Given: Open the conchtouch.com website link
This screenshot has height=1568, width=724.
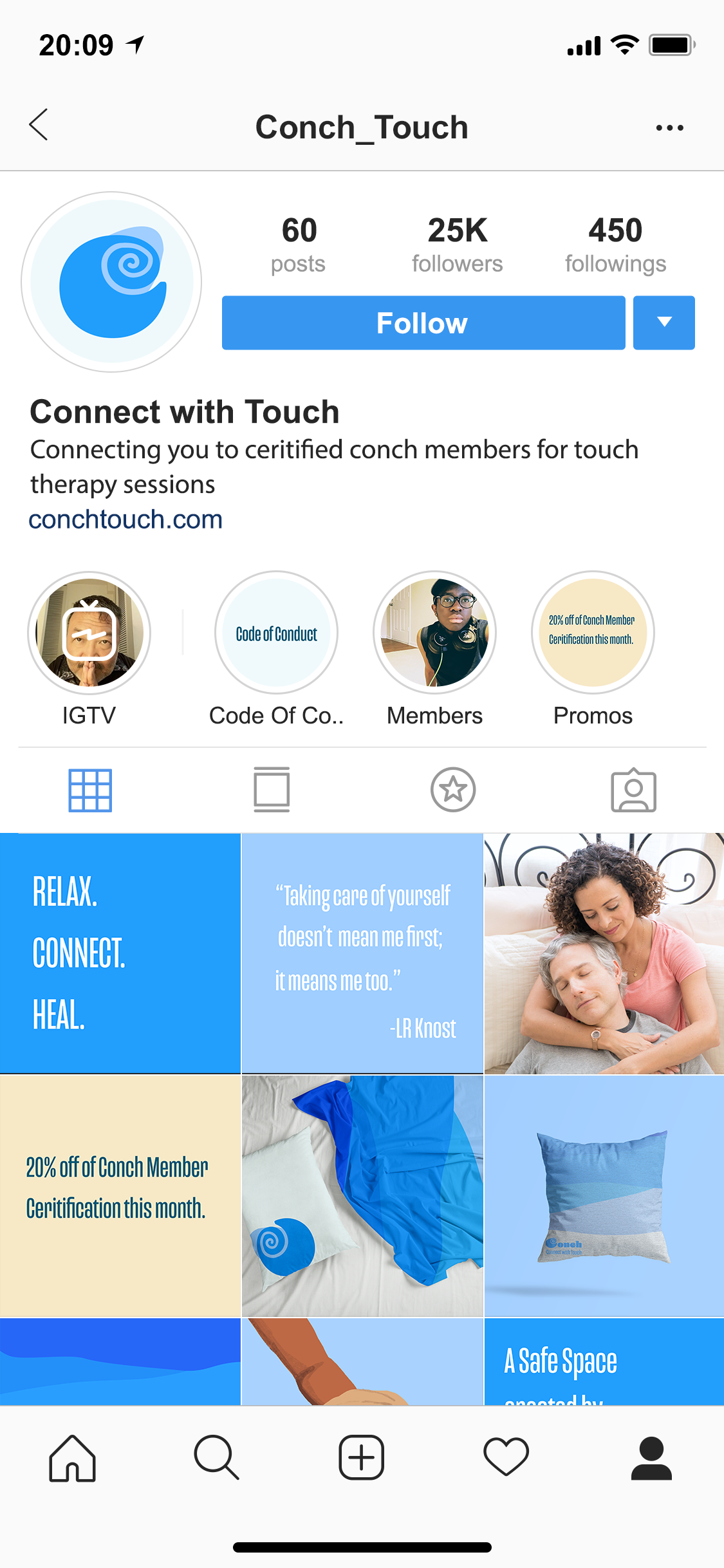Looking at the screenshot, I should coord(126,519).
